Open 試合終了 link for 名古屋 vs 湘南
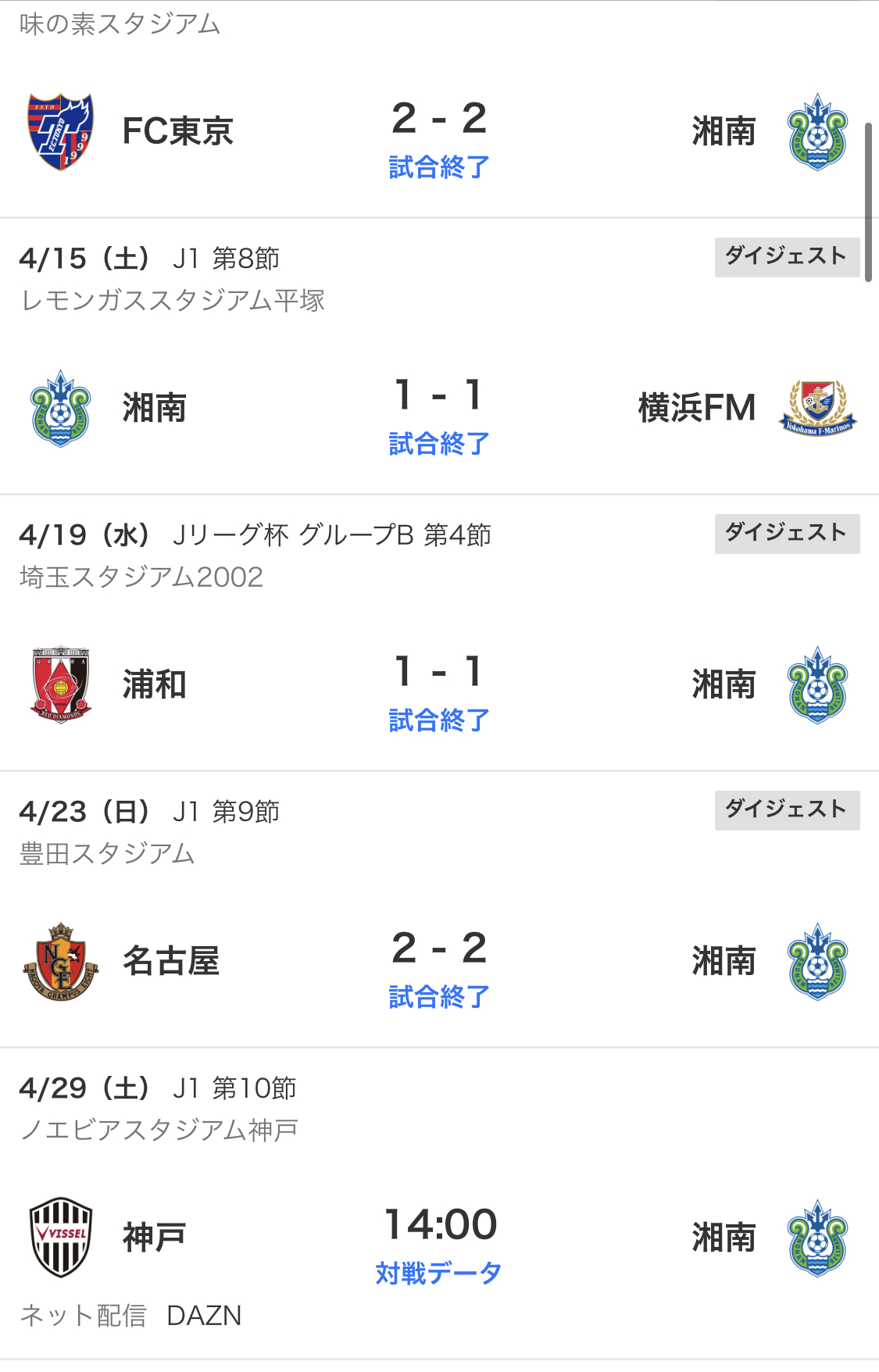 [x=439, y=997]
